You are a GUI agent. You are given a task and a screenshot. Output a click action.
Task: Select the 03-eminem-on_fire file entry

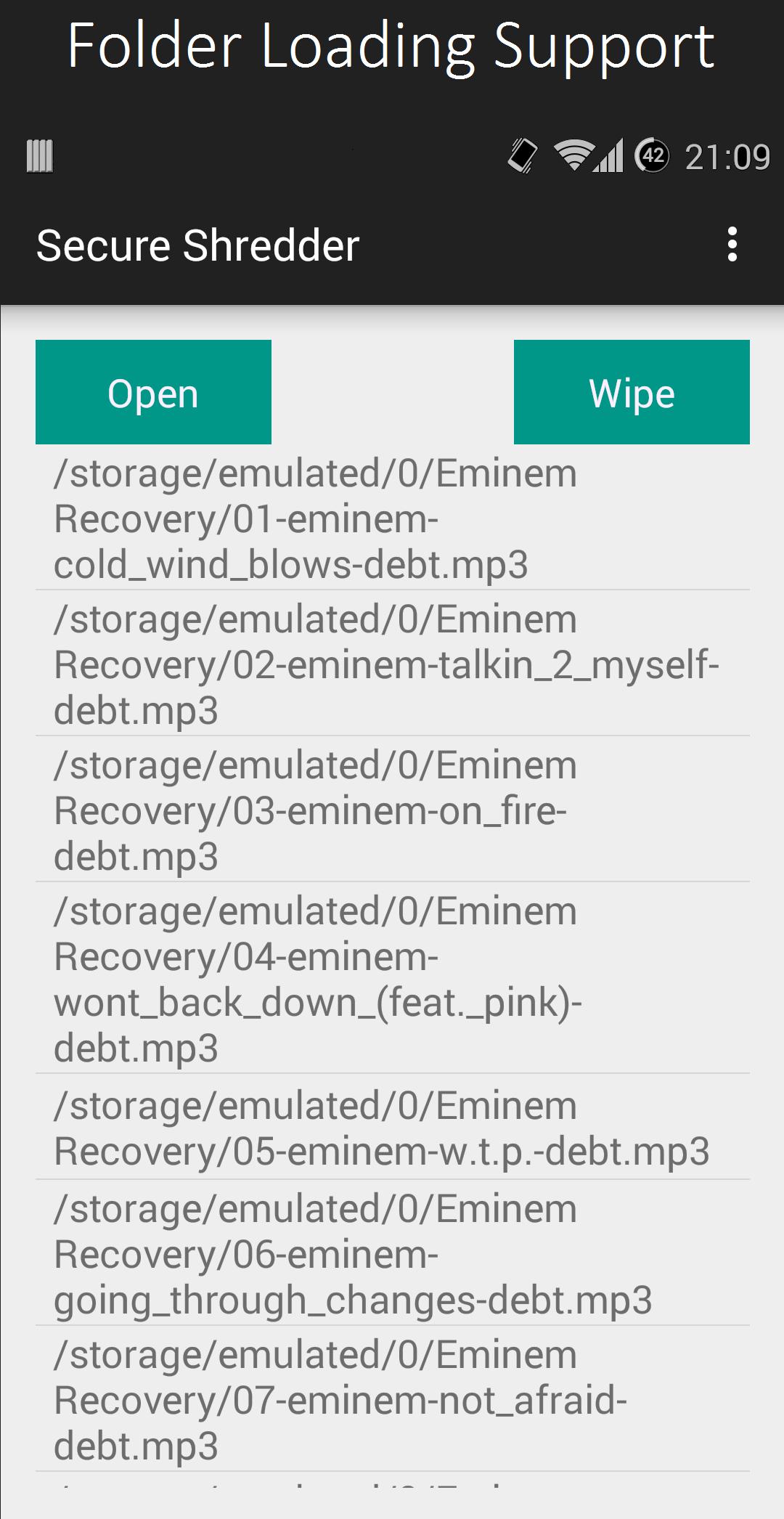392,808
